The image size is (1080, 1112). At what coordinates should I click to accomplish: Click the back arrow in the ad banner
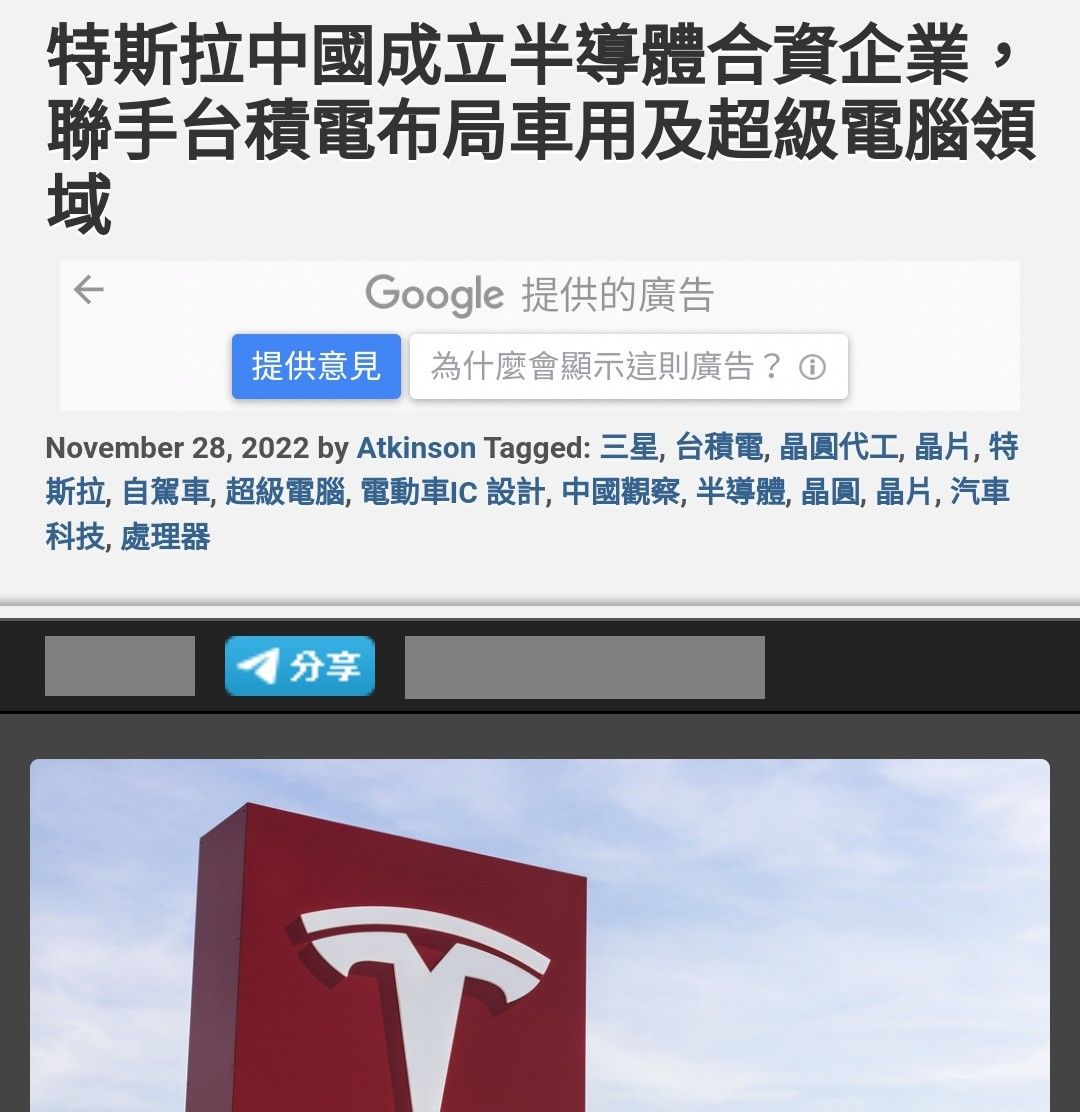[88, 291]
